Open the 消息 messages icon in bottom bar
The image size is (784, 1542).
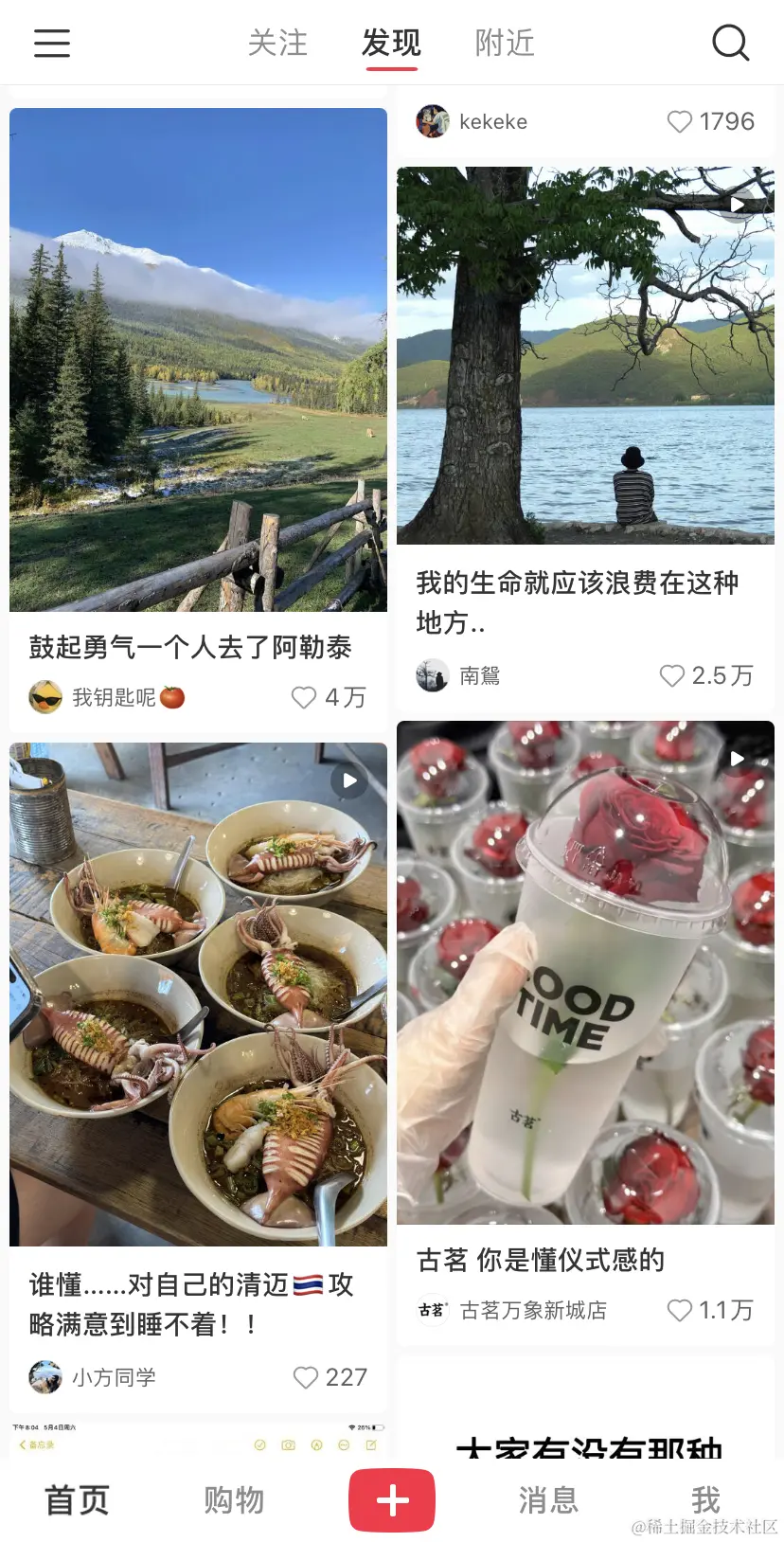coord(548,1499)
